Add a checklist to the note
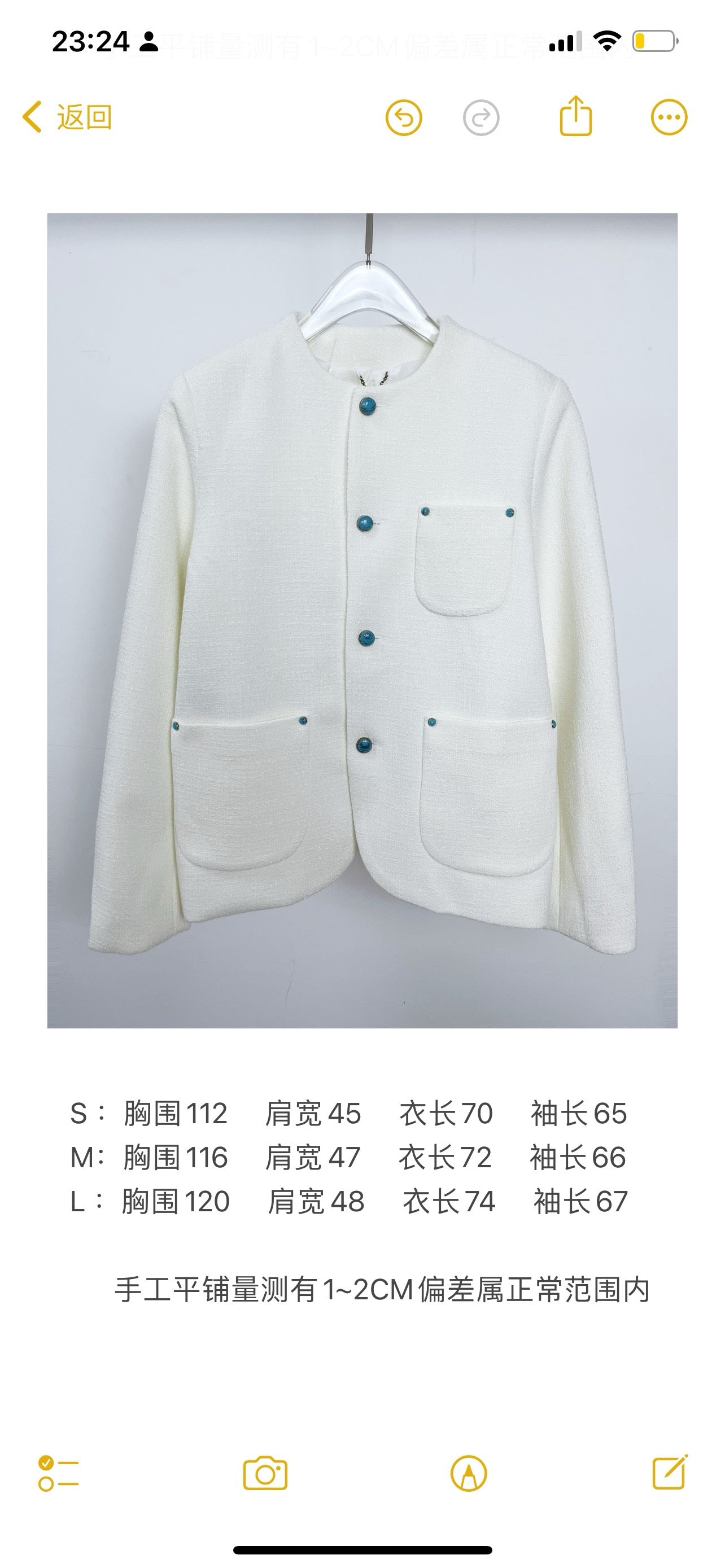Viewport: 725px width, 1568px height. pos(58,1474)
